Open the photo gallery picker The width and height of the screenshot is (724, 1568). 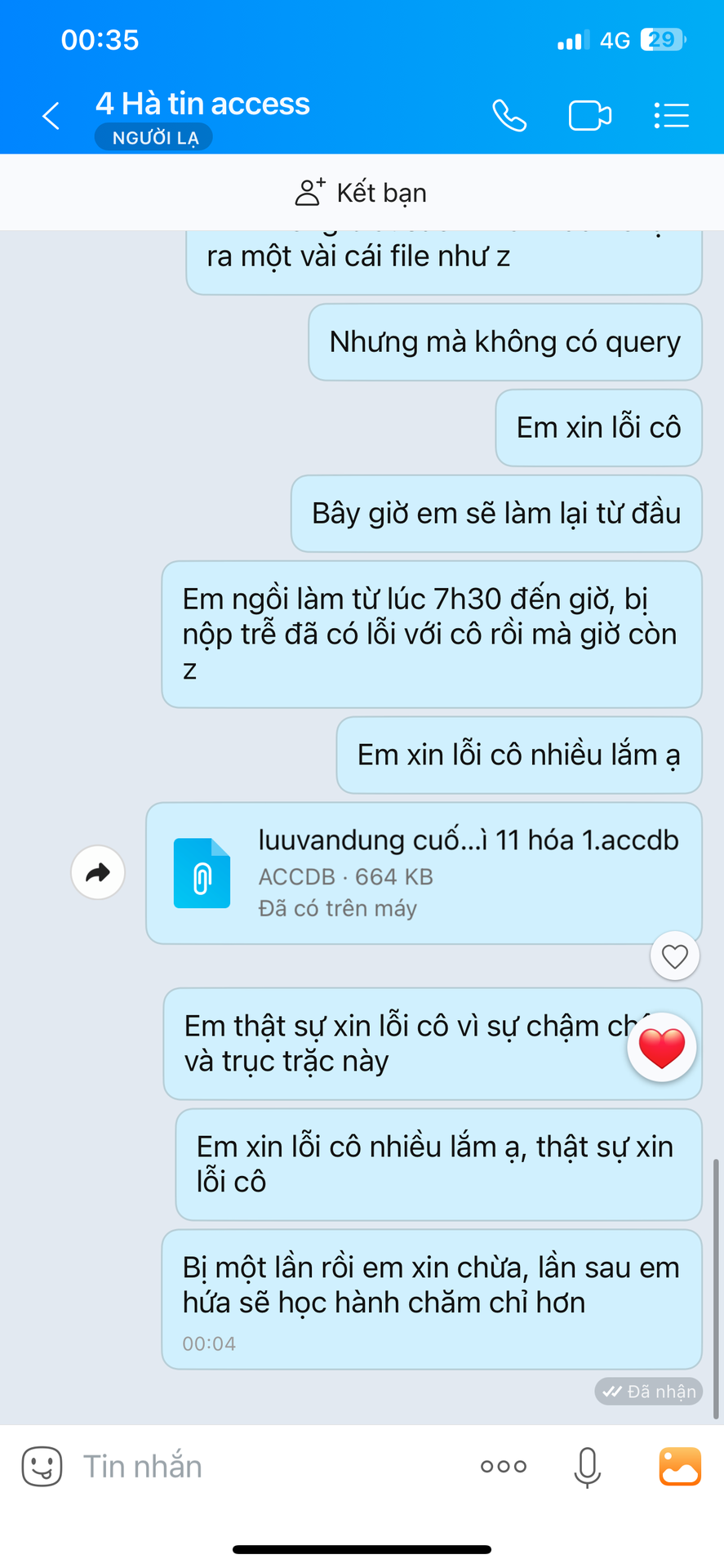[x=680, y=1466]
